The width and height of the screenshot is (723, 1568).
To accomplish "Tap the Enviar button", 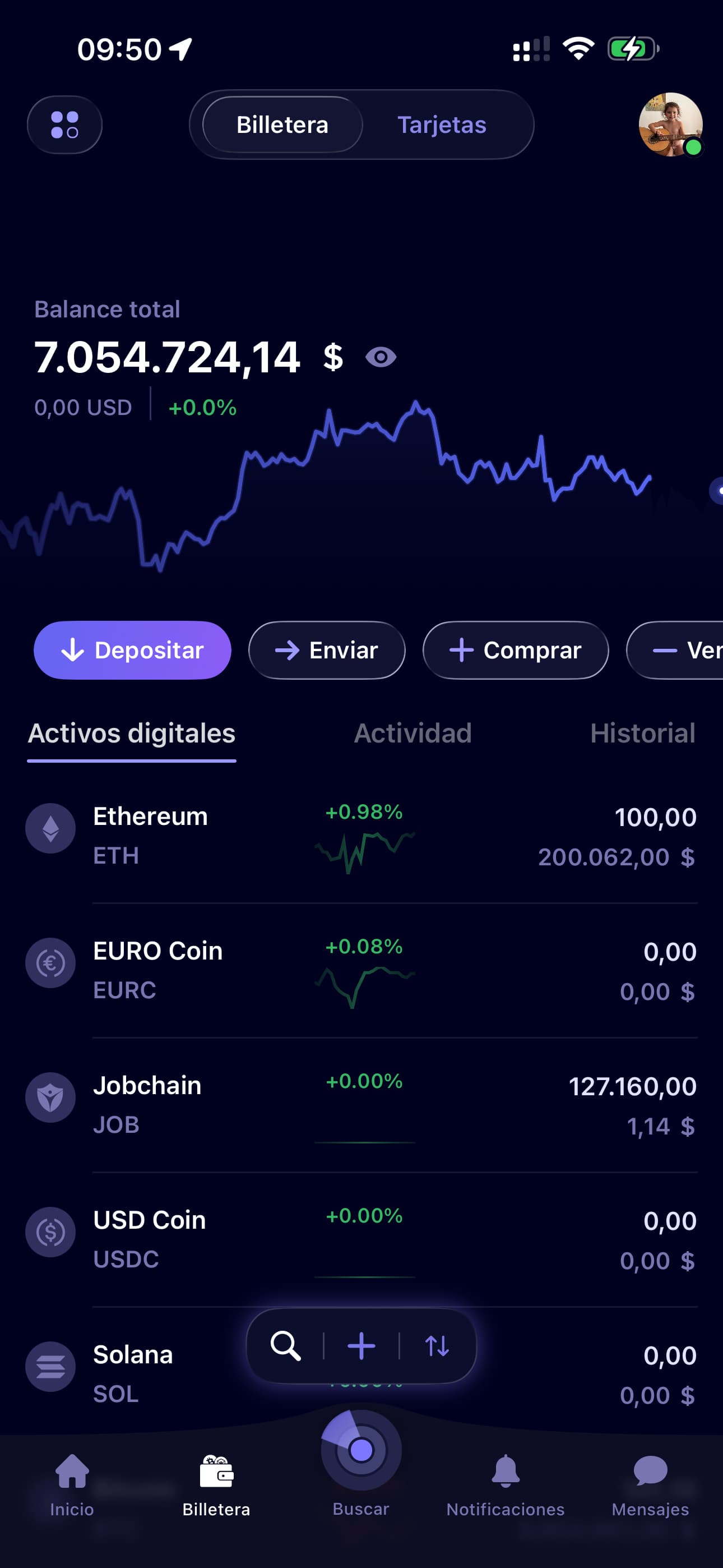I will point(327,650).
